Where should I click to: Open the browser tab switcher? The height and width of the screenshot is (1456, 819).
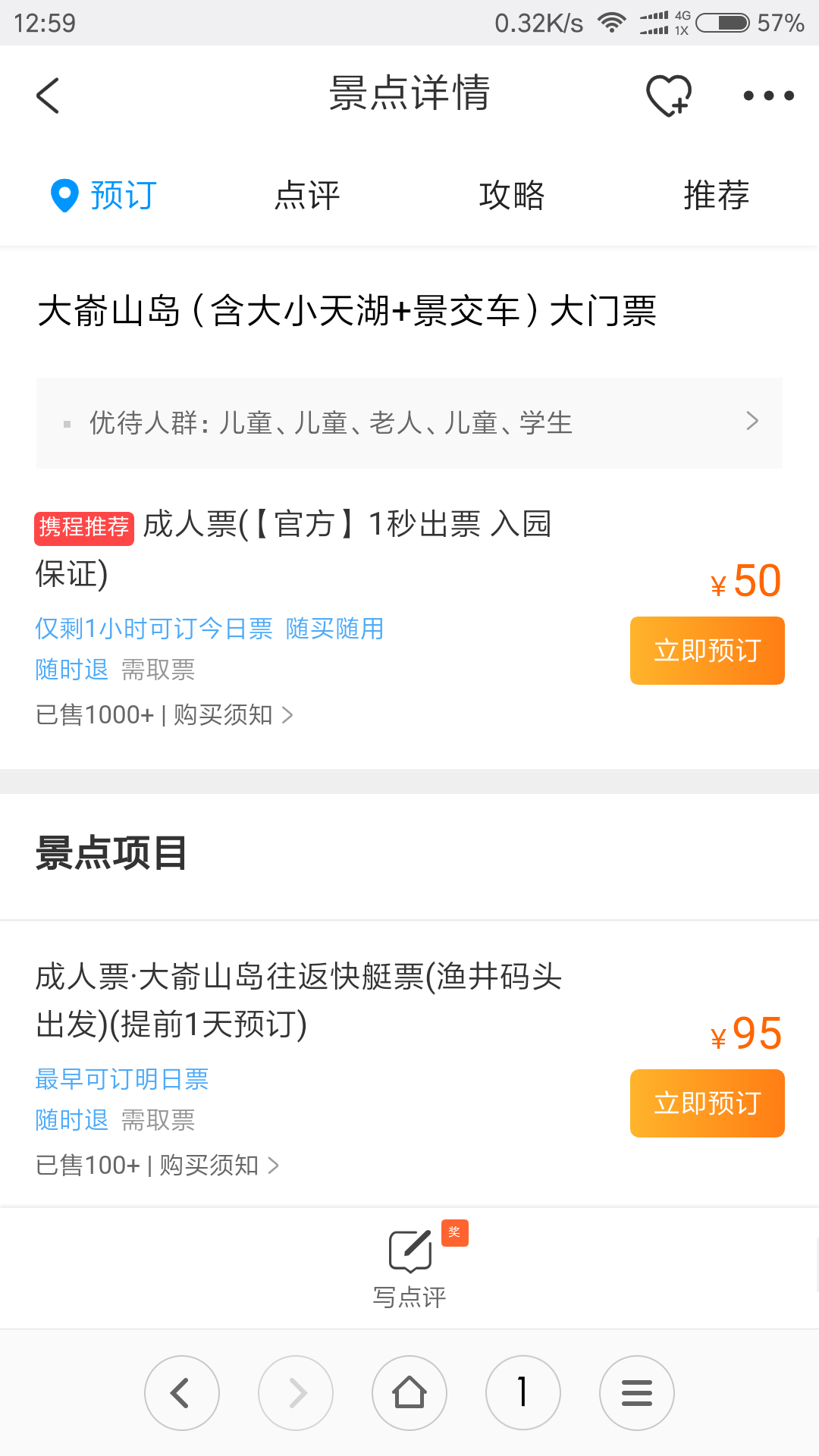click(x=523, y=1393)
